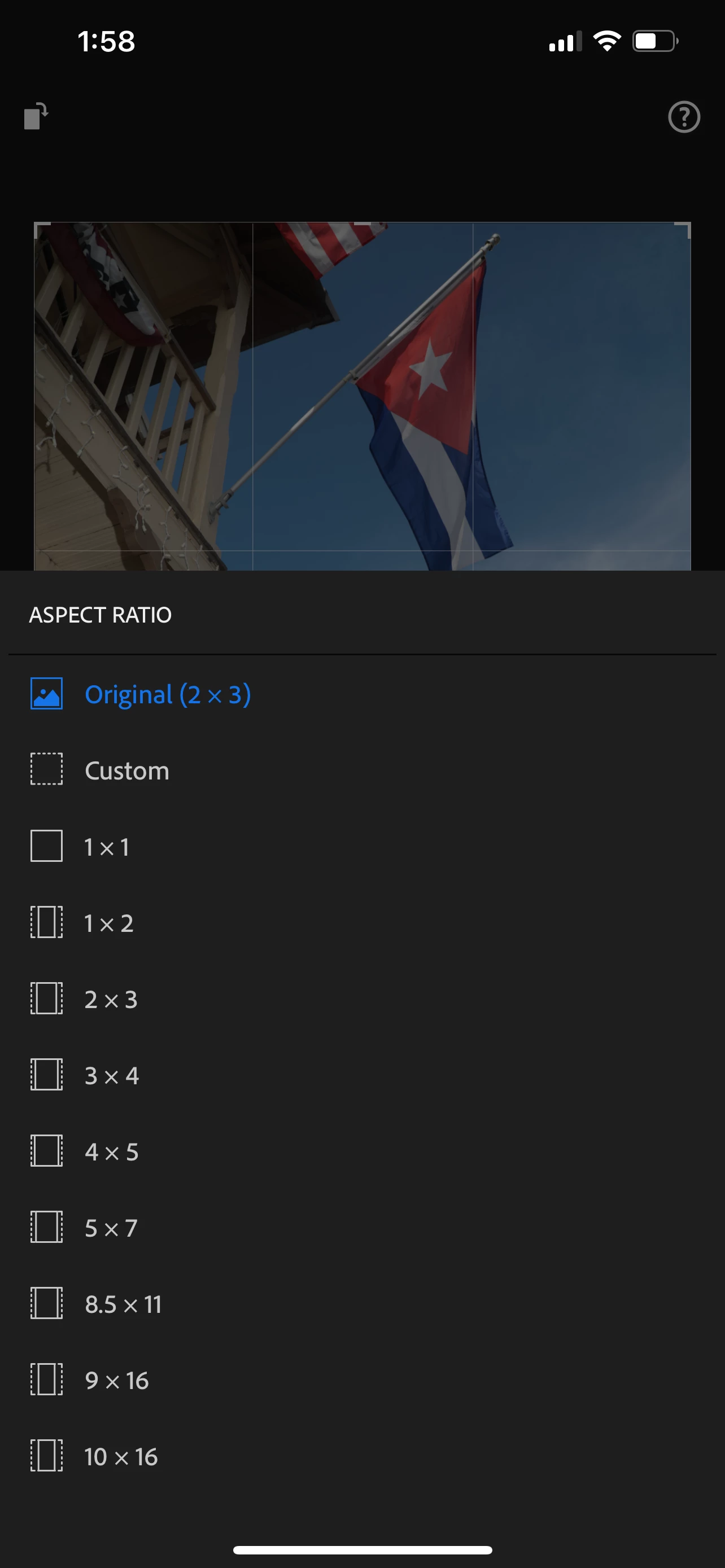Open the help question mark icon
This screenshot has width=725, height=1568.
684,117
